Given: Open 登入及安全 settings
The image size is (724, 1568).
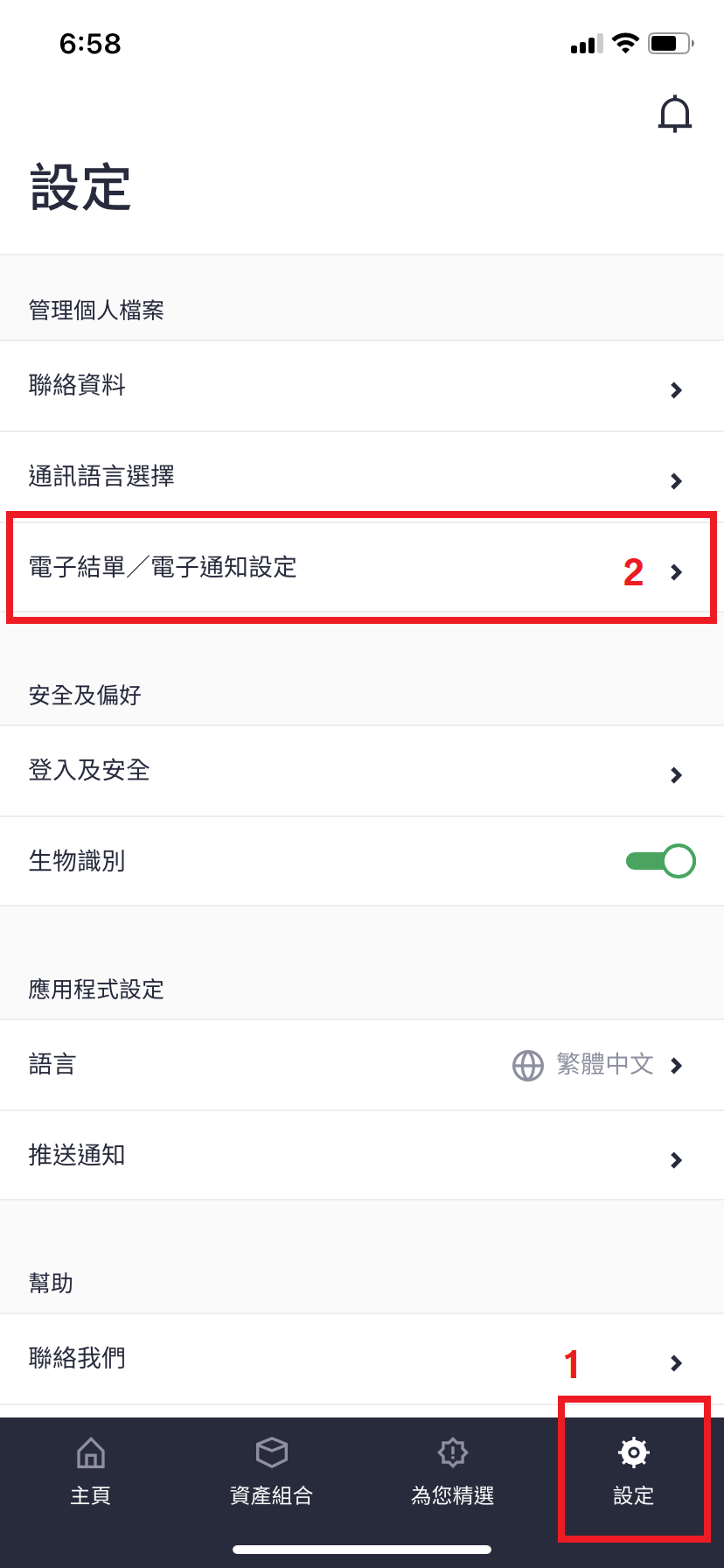Looking at the screenshot, I should pyautogui.click(x=362, y=771).
